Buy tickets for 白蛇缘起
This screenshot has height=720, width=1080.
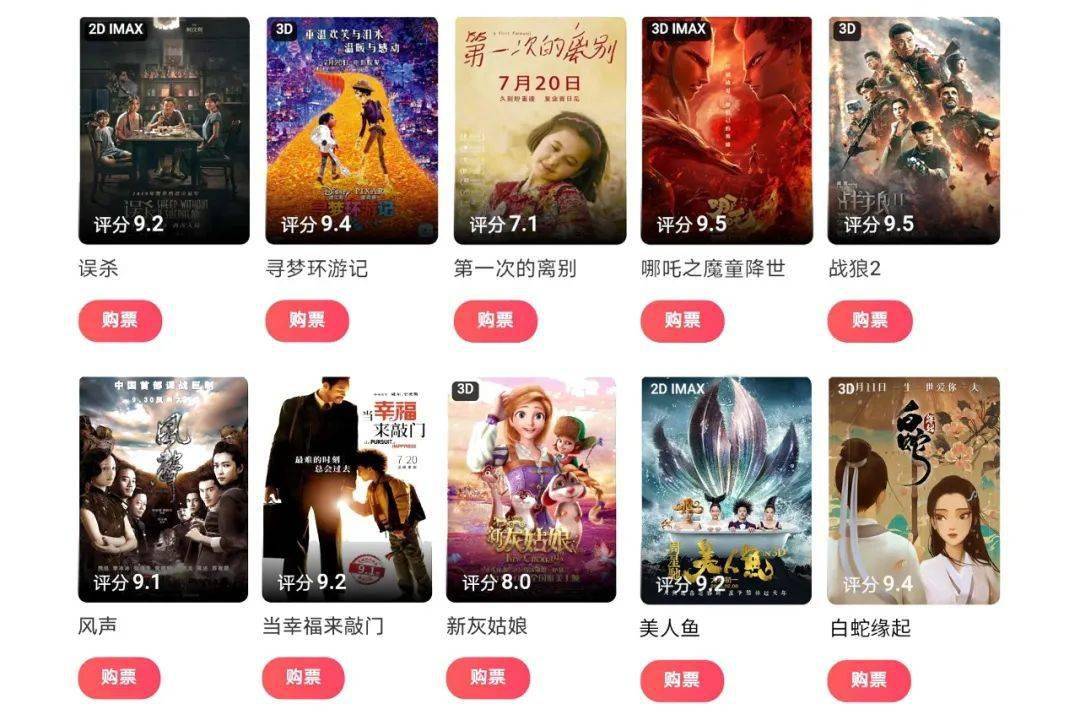[x=869, y=680]
